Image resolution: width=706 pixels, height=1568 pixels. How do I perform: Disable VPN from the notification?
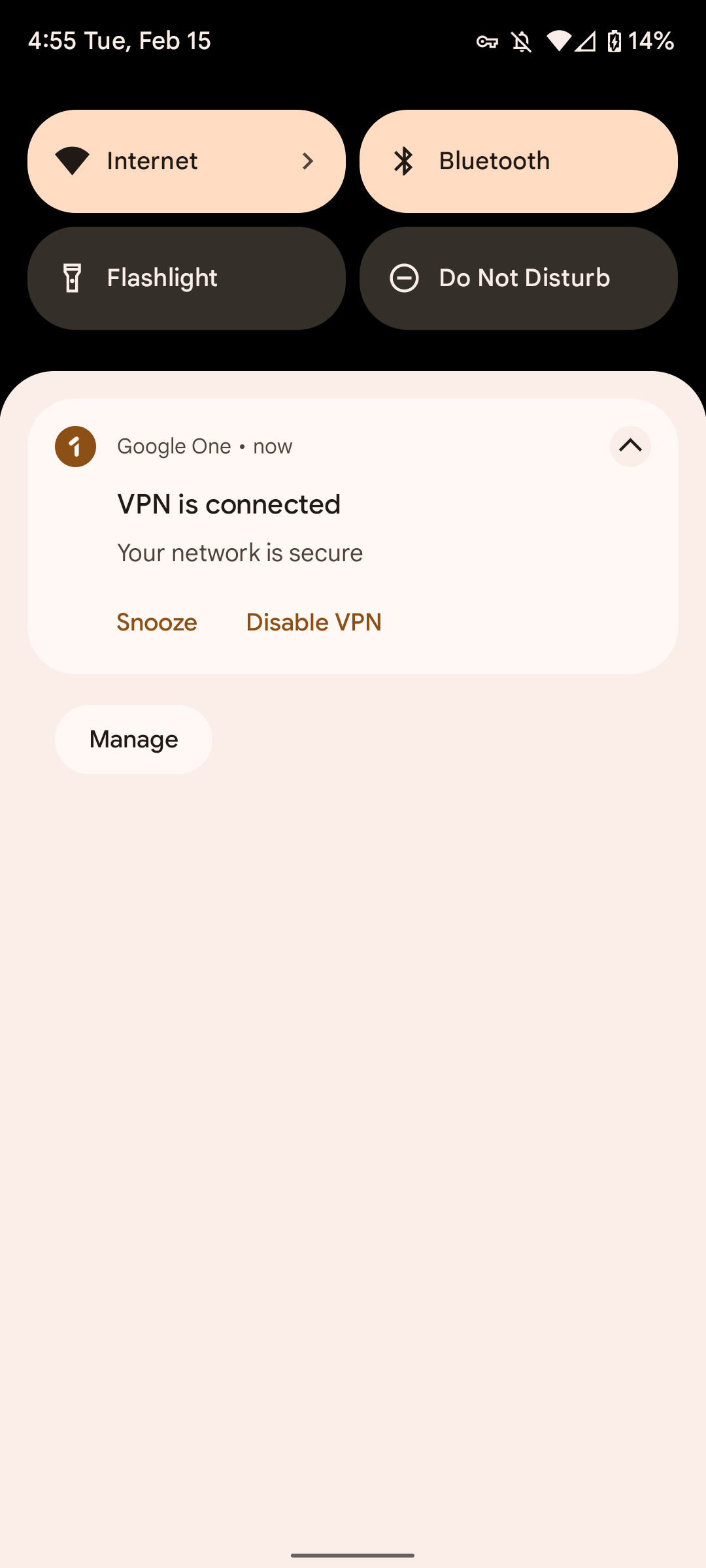[x=314, y=622]
